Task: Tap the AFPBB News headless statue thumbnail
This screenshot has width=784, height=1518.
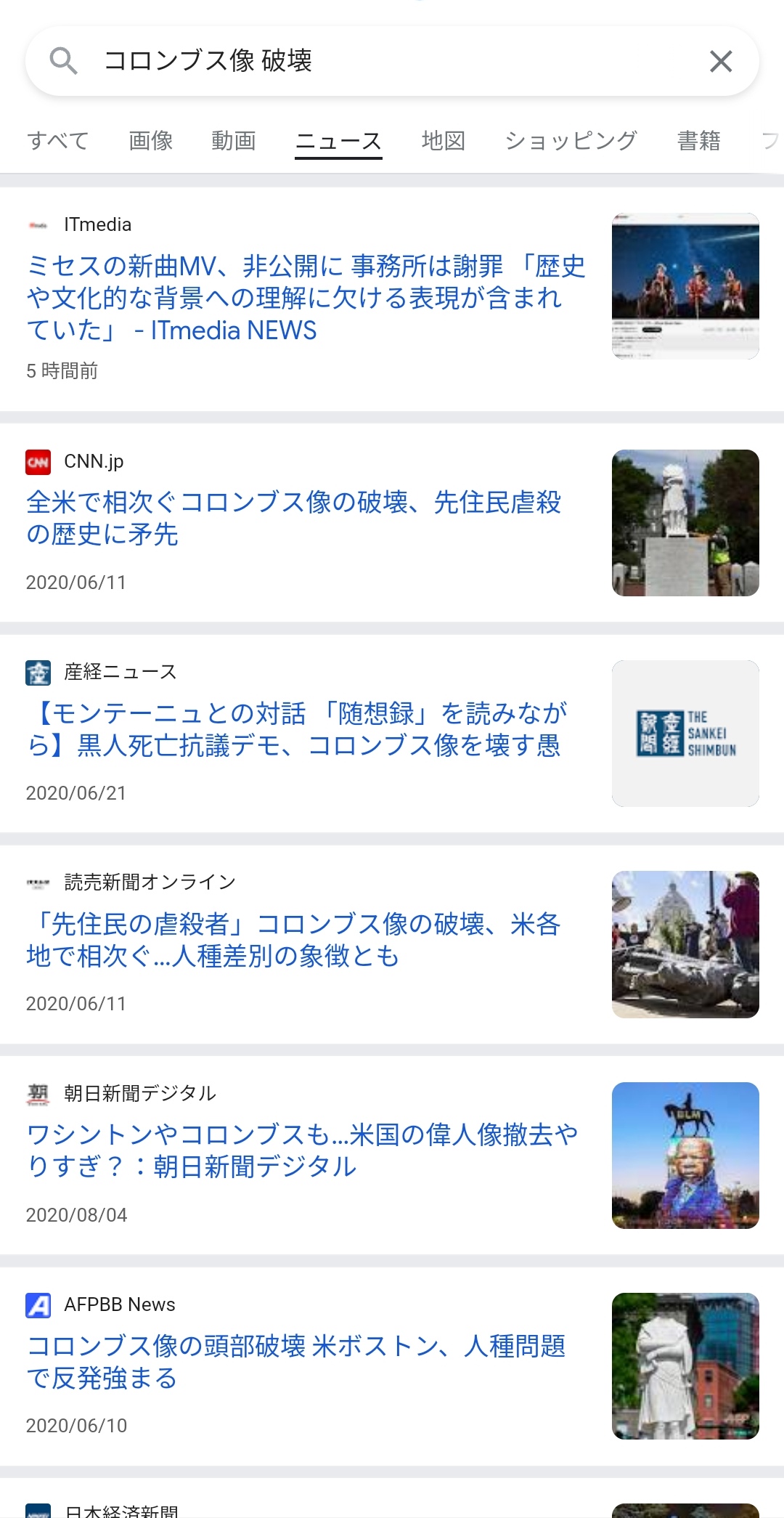Action: [685, 1366]
